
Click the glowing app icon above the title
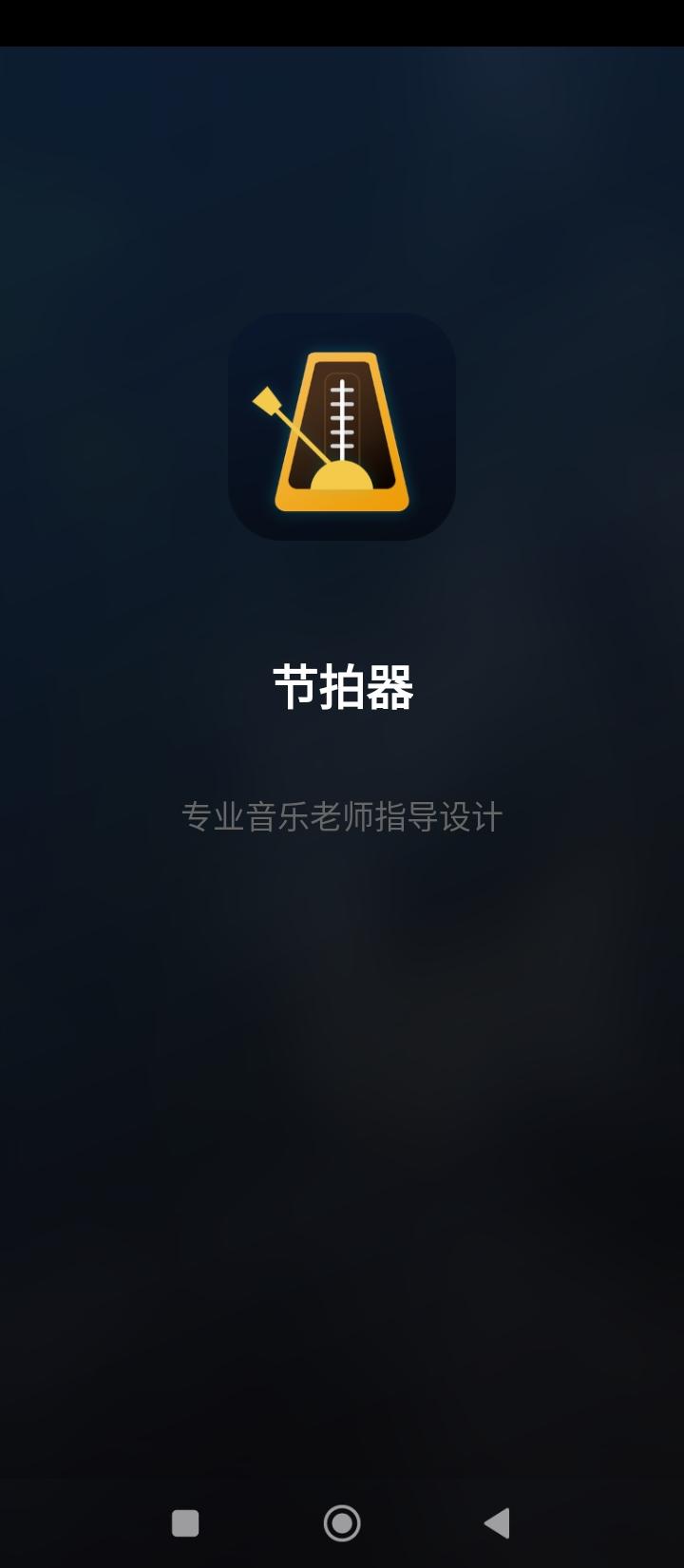[x=342, y=428]
